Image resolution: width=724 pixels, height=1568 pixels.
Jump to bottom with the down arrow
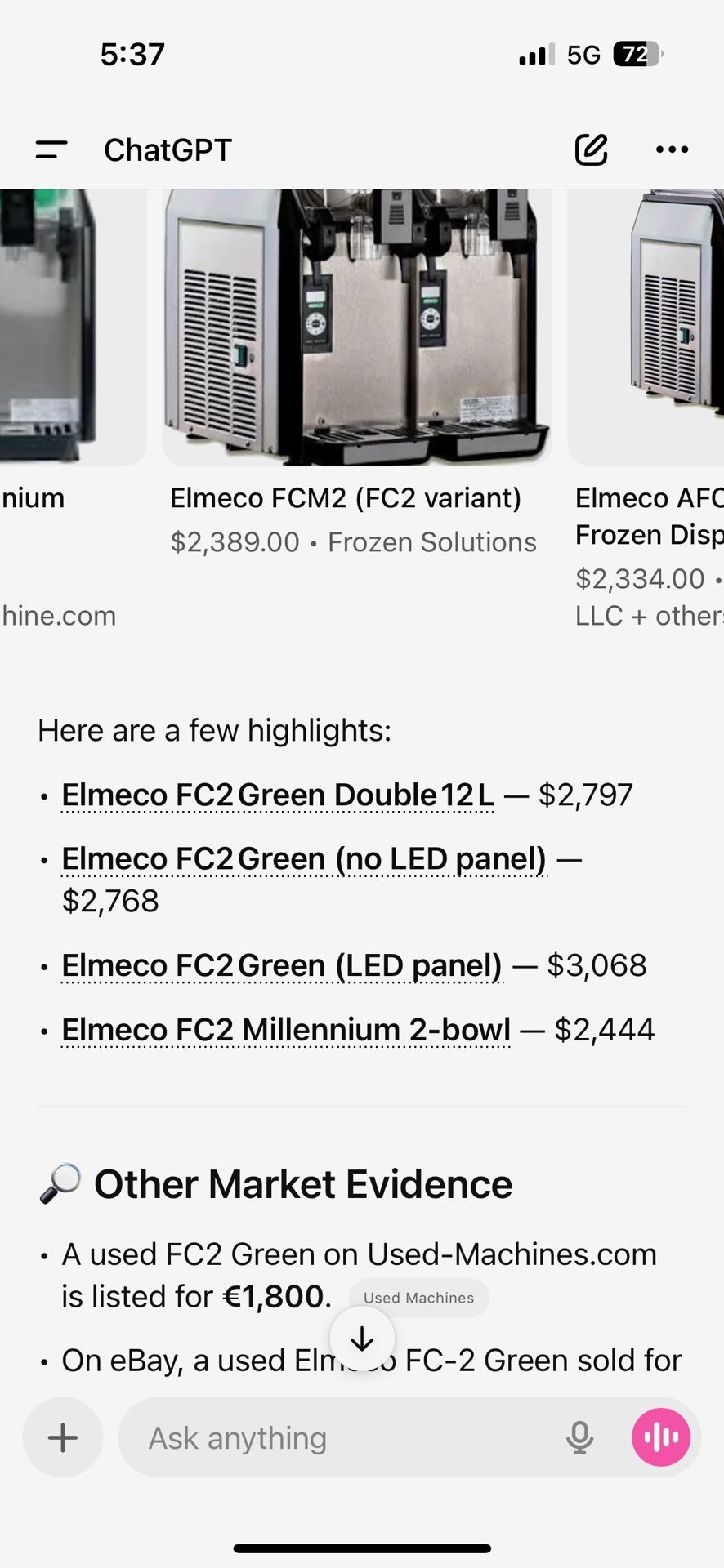[x=362, y=1339]
